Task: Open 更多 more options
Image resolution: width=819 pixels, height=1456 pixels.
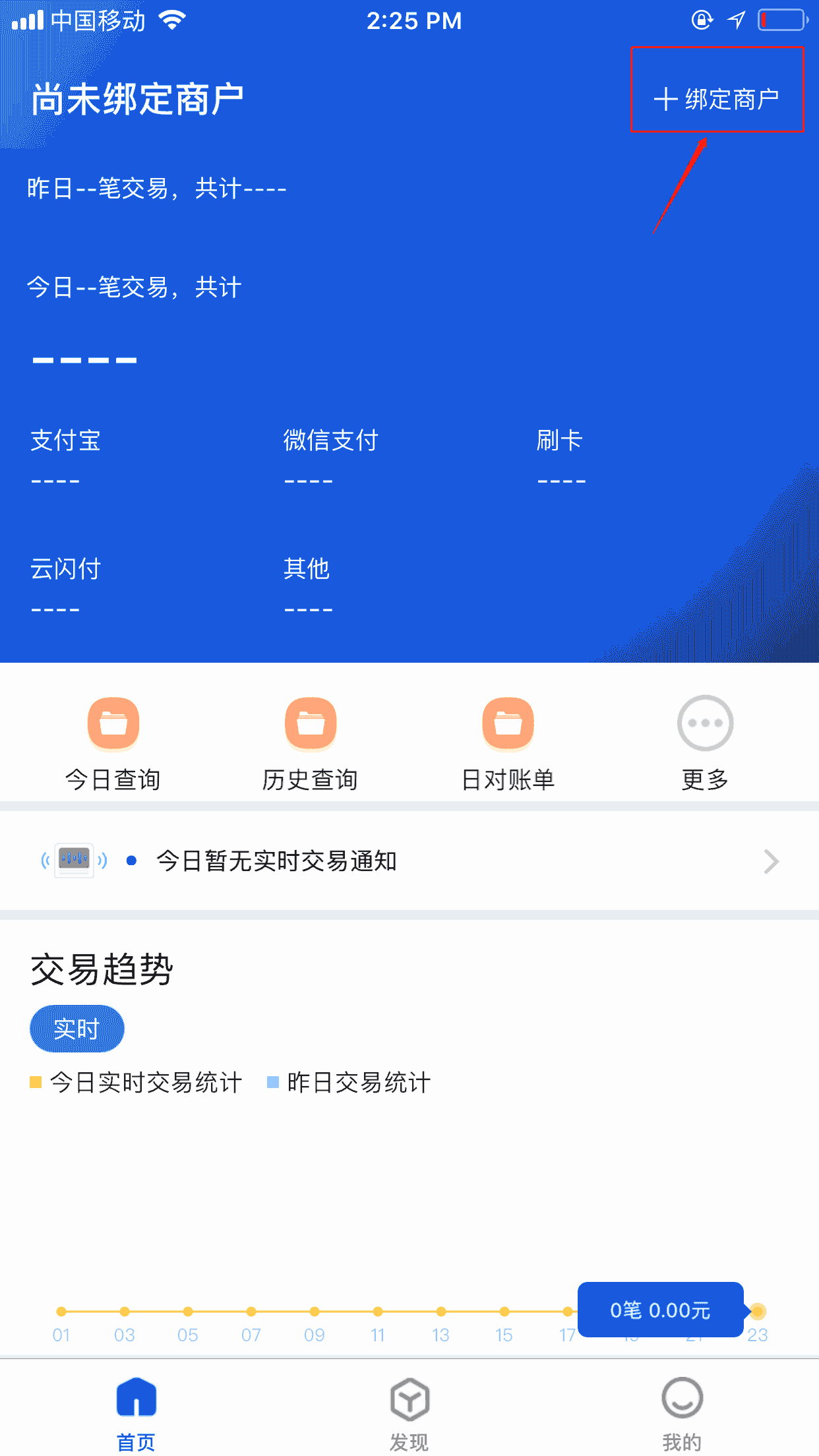Action: pos(705,742)
